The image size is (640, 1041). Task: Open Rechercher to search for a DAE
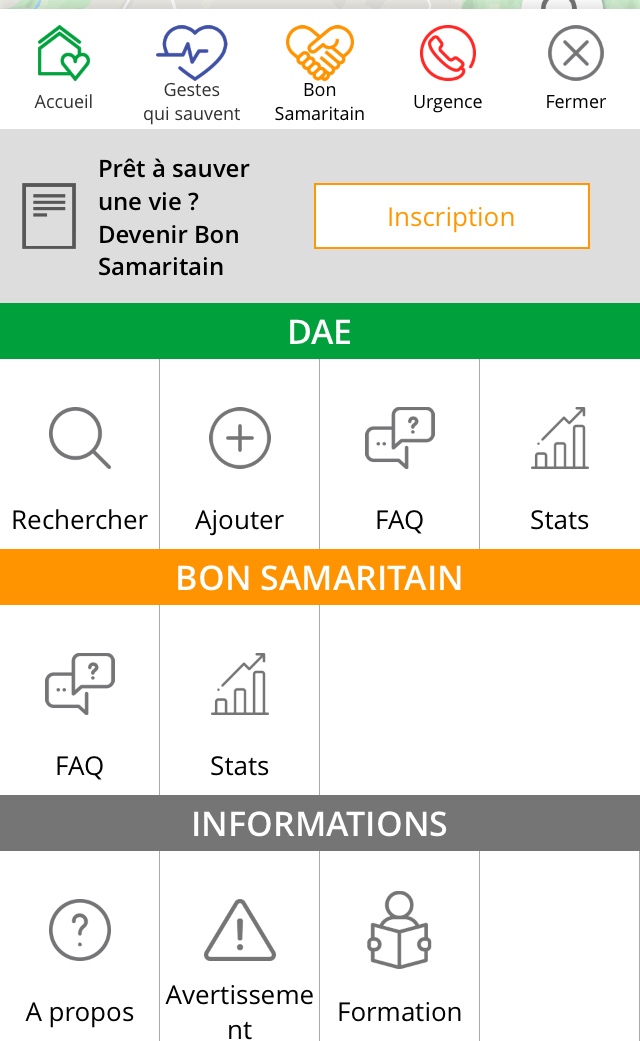[80, 455]
